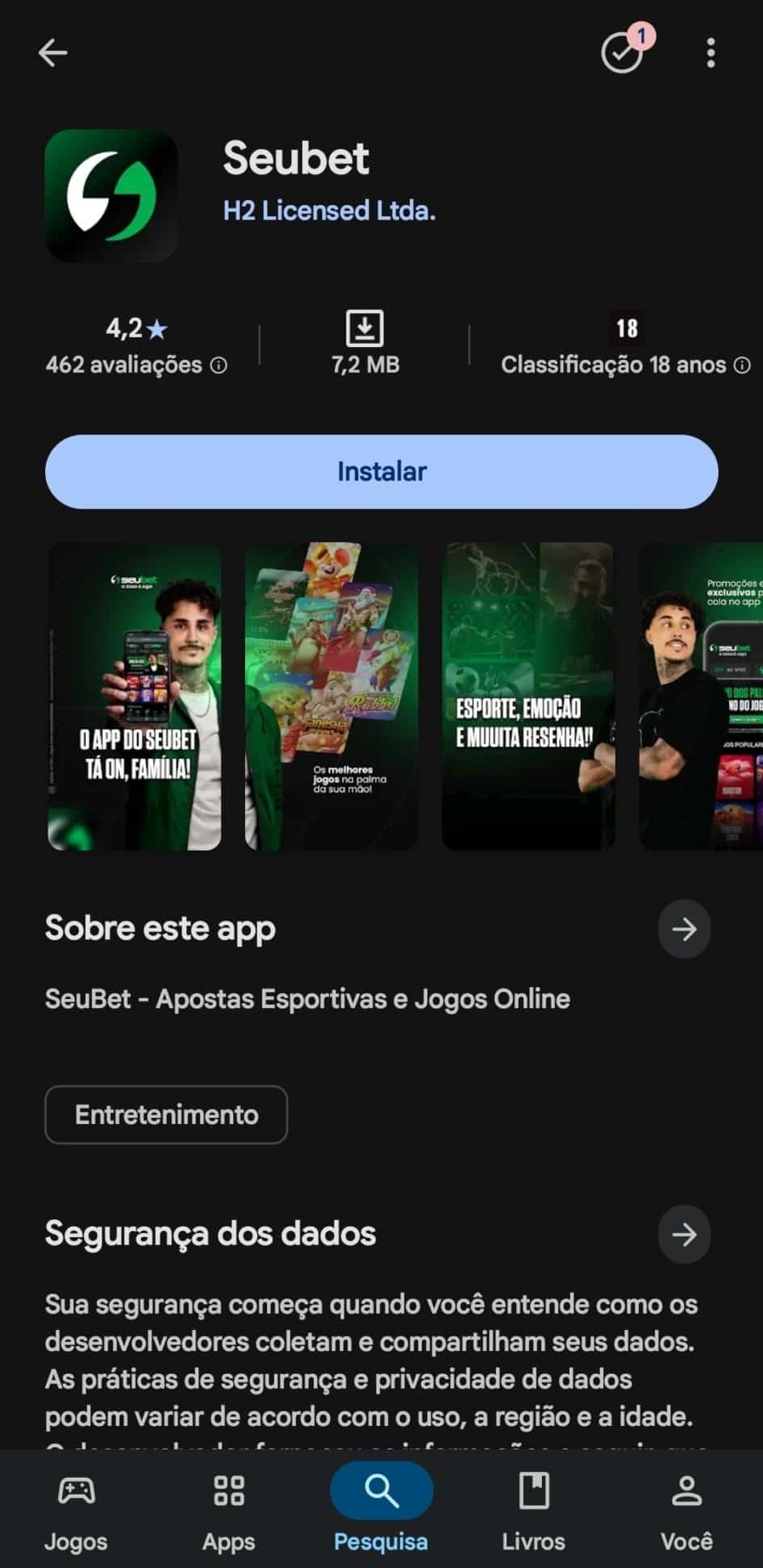This screenshot has width=763, height=1568.
Task: Open info tooltip next to 462 avaliações
Action: (x=218, y=365)
